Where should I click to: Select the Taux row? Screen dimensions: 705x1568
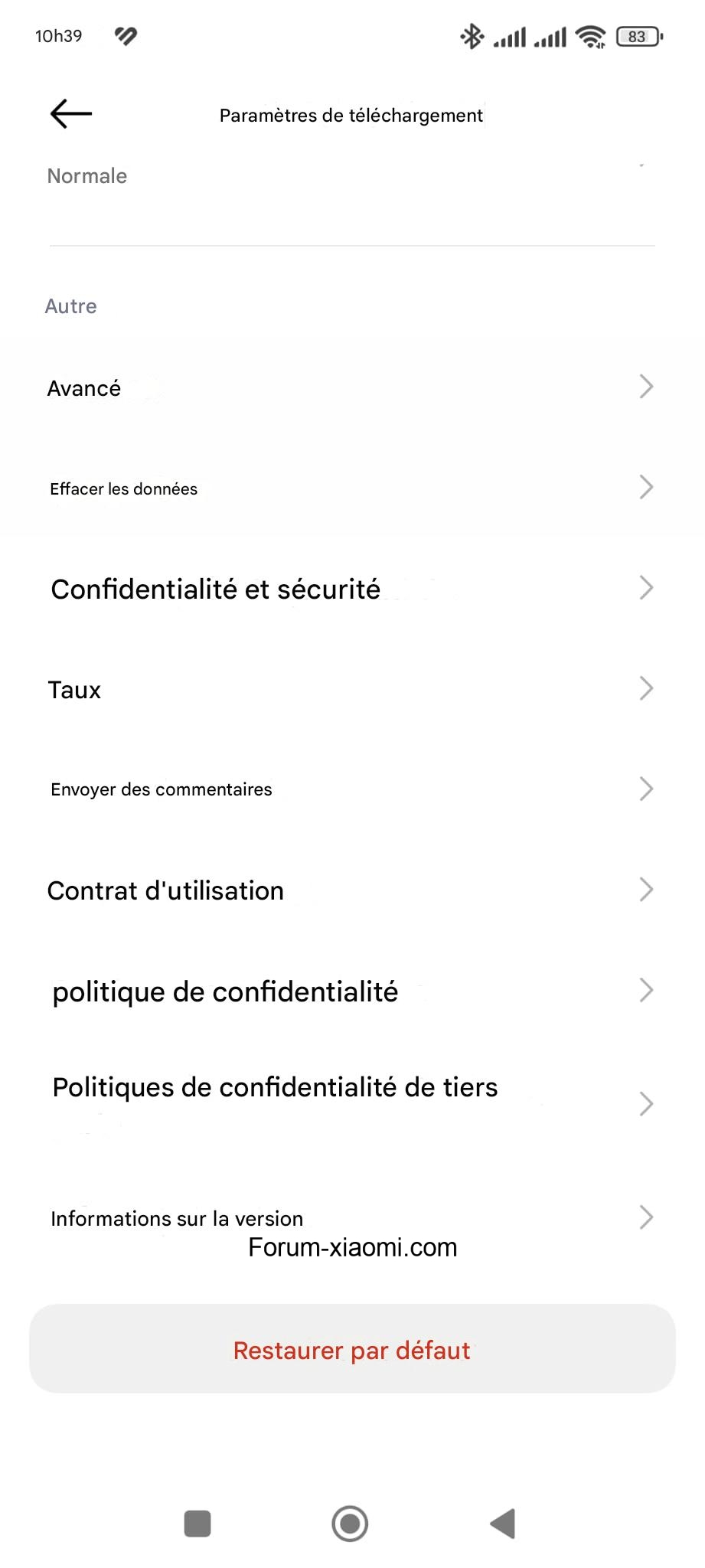[351, 689]
